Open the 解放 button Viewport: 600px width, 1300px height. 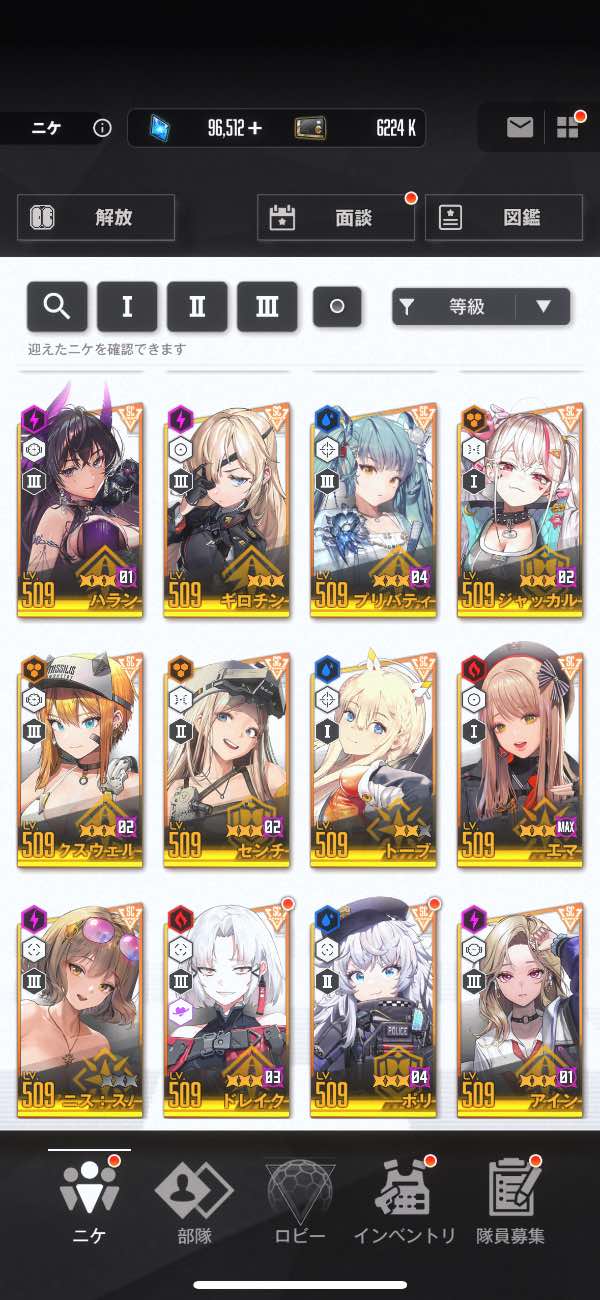click(96, 217)
